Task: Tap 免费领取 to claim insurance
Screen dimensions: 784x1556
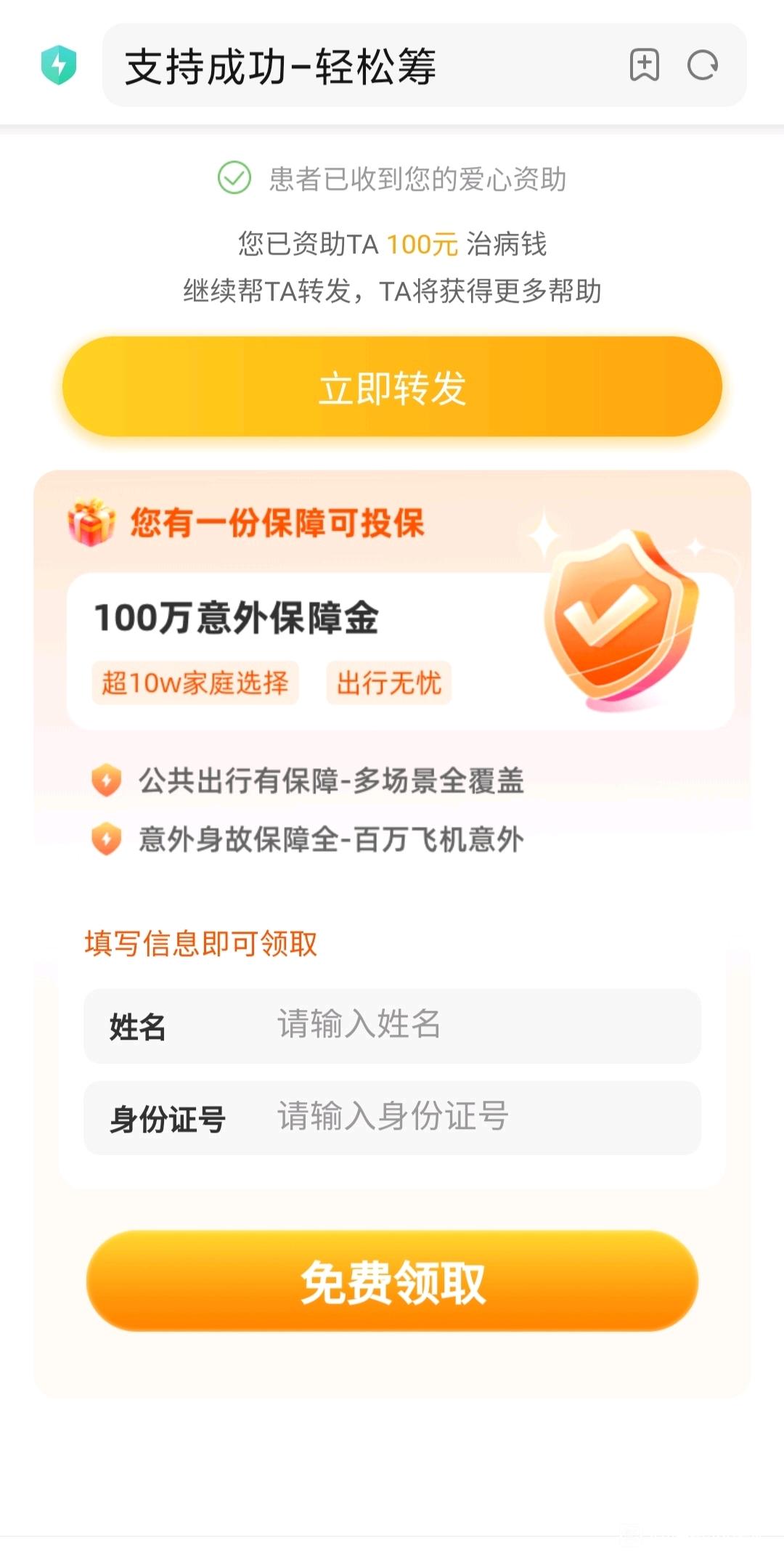Action: [392, 1282]
